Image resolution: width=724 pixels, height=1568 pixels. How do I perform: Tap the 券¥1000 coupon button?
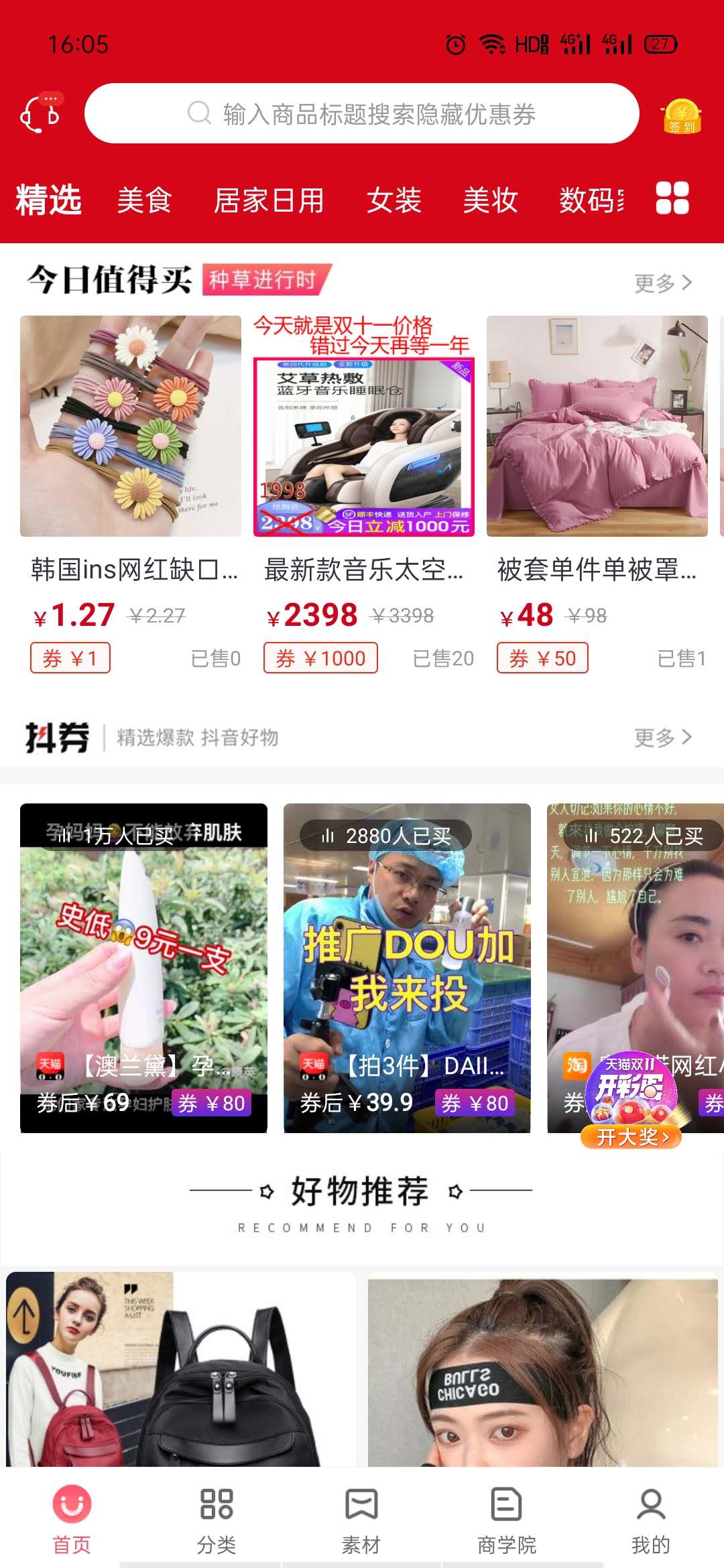pos(321,657)
